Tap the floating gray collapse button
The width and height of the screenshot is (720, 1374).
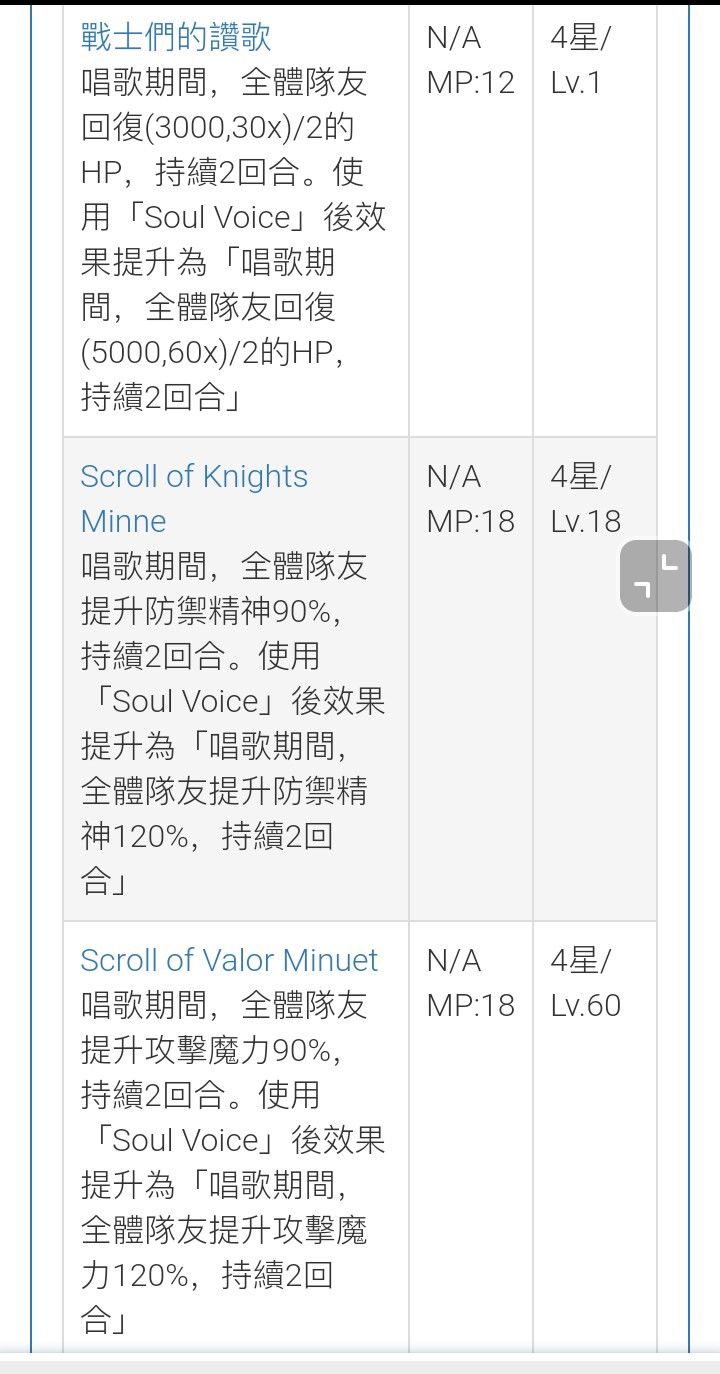pos(656,576)
